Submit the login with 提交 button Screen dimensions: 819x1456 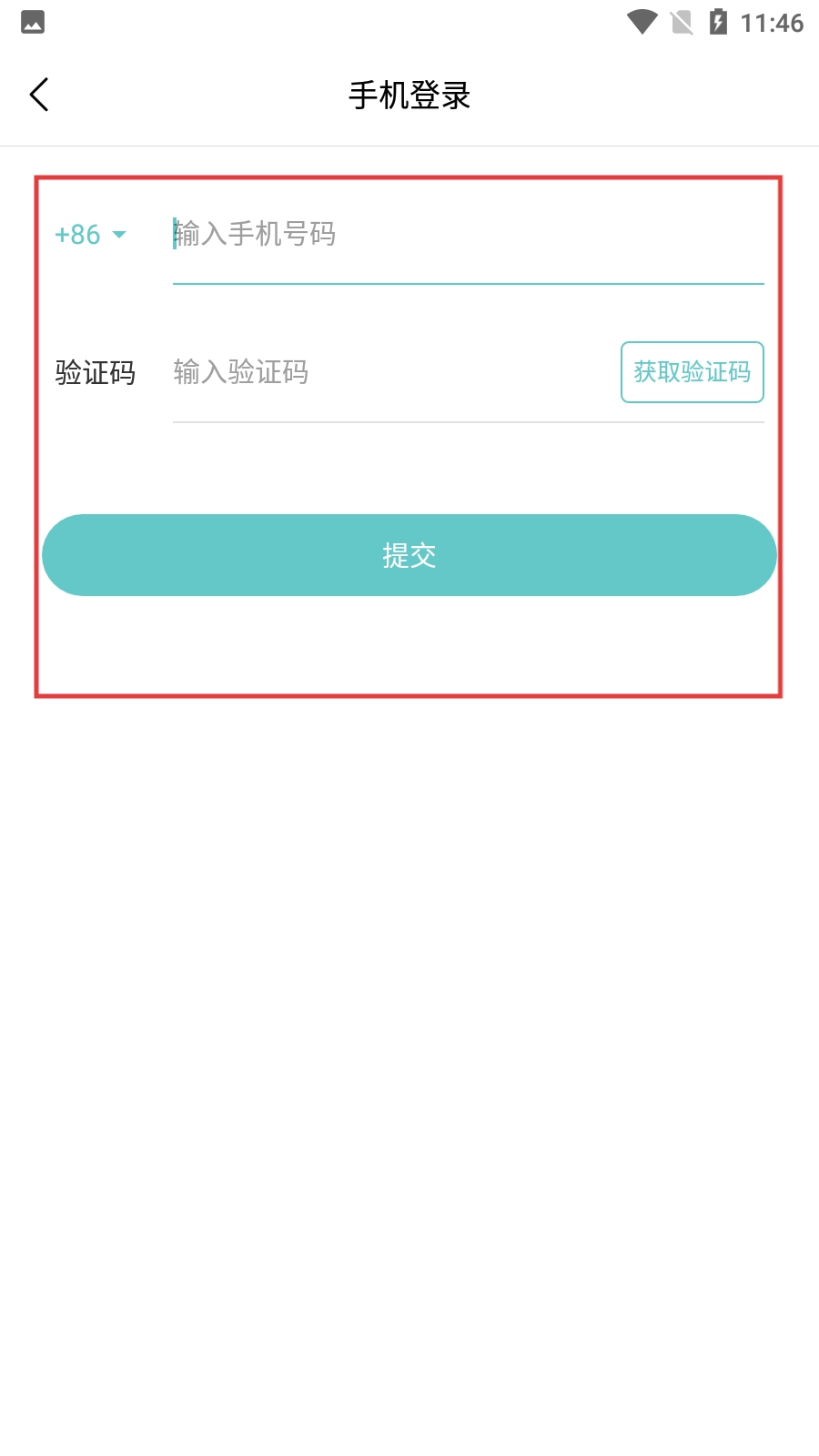coord(409,555)
